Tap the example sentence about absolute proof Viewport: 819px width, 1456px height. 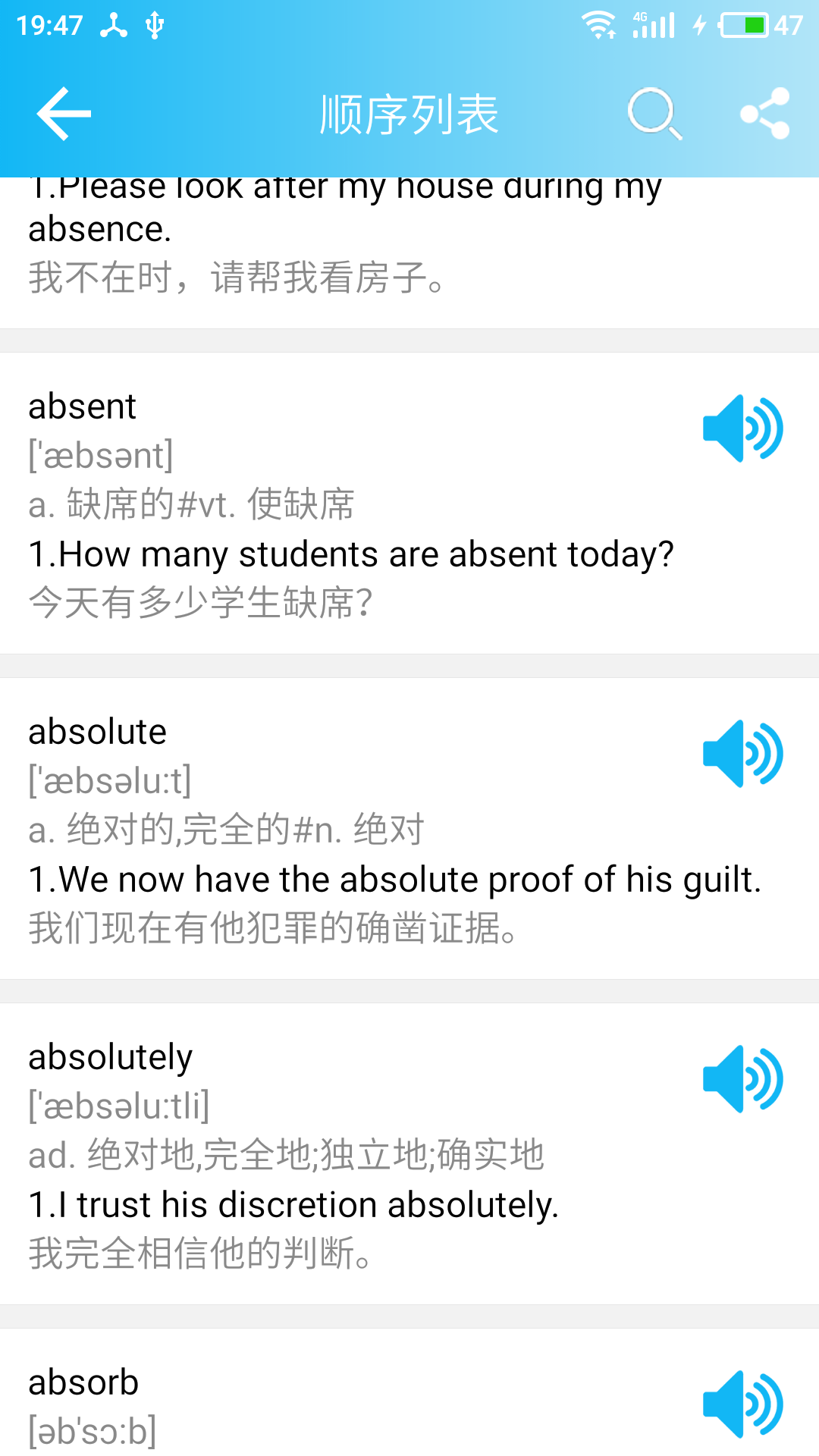394,880
